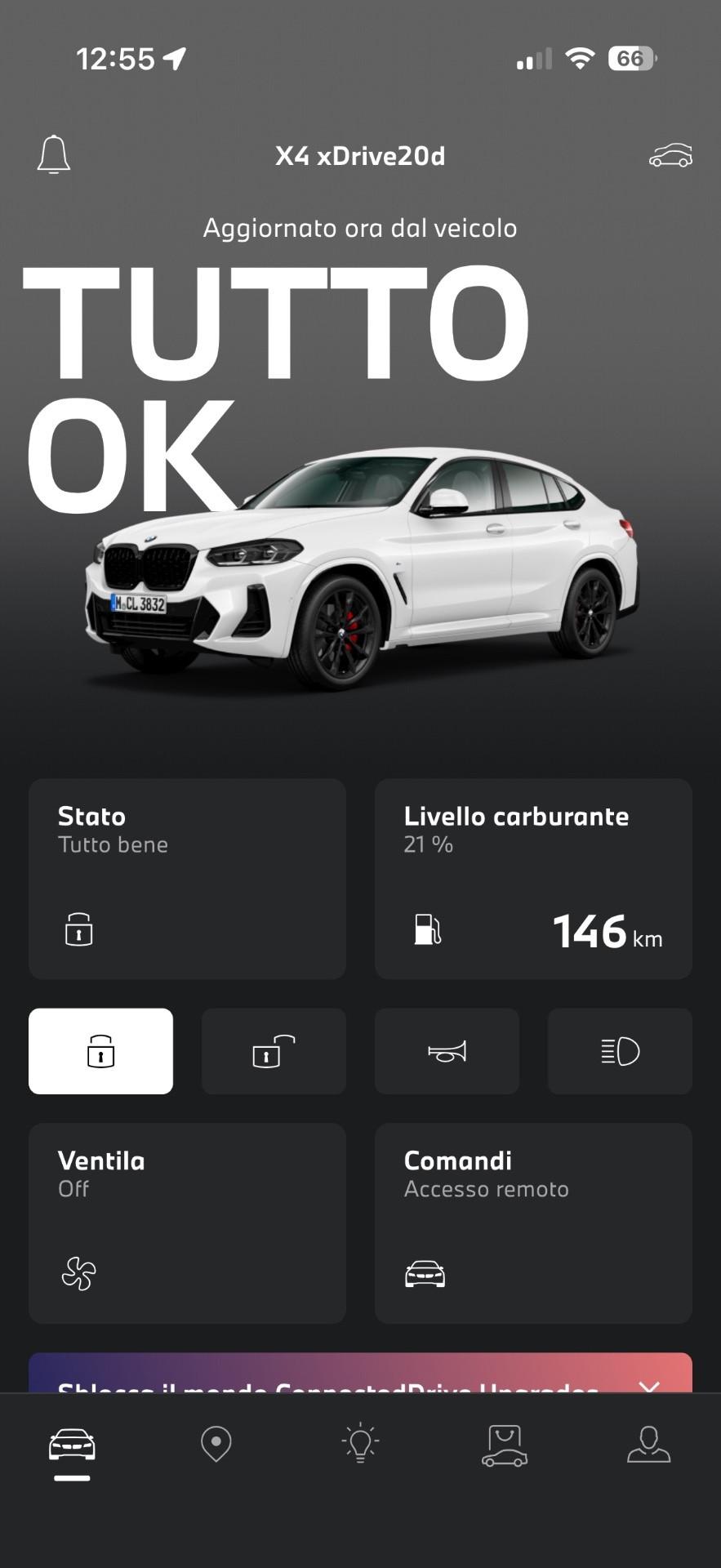Unlock the vehicle with the unlock toggle
The width and height of the screenshot is (721, 1568).
(274, 1051)
